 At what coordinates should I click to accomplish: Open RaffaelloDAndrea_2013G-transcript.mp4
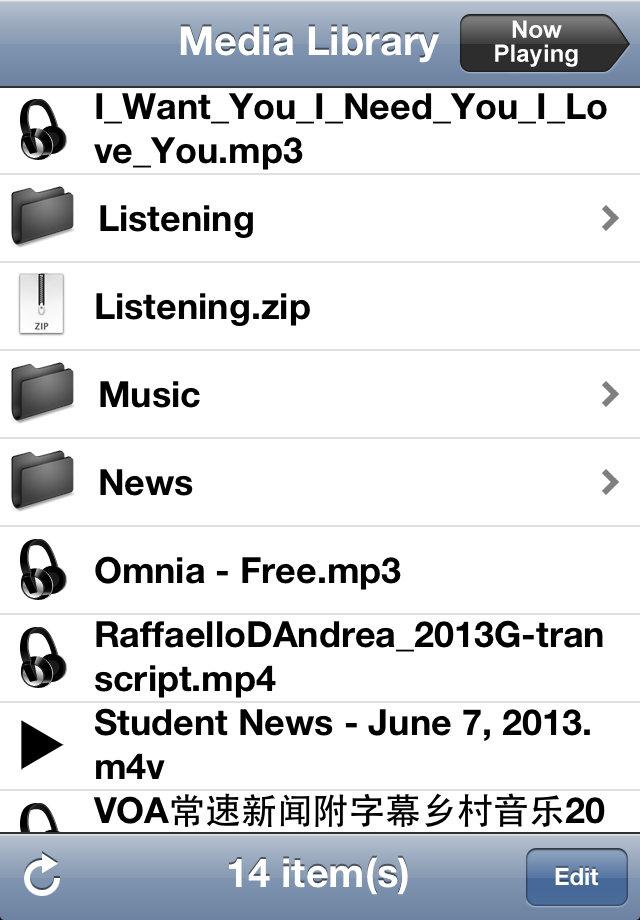click(320, 659)
